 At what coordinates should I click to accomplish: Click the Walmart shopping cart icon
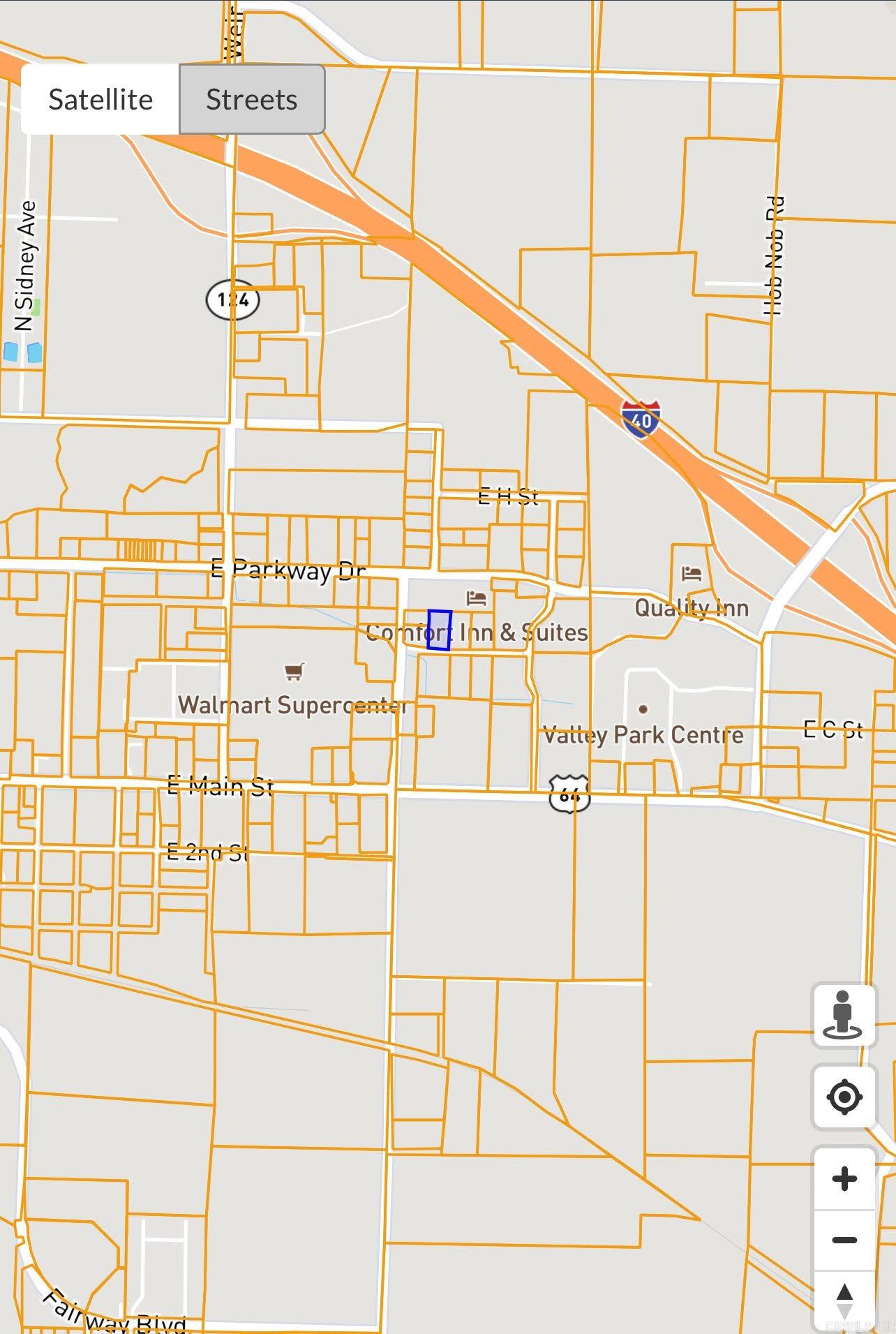(x=294, y=670)
